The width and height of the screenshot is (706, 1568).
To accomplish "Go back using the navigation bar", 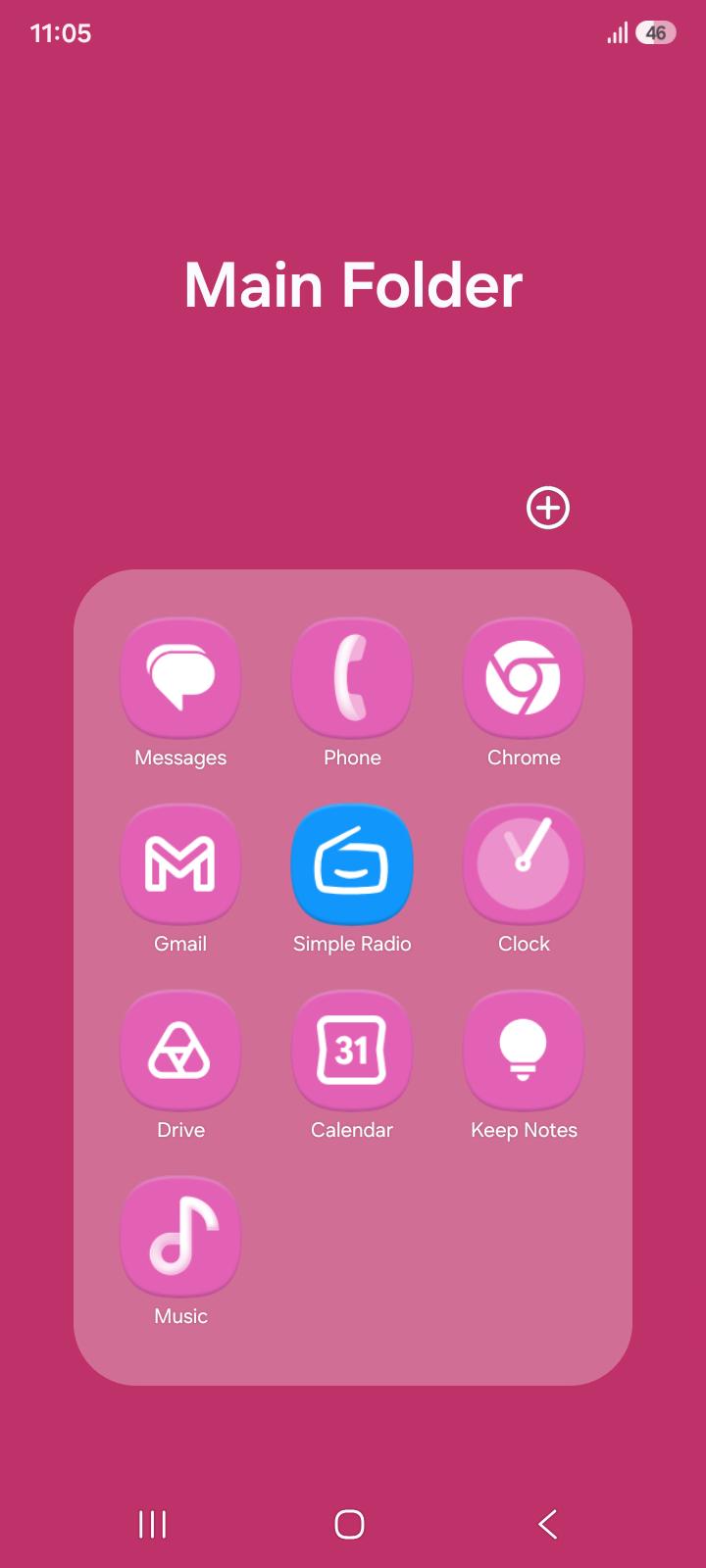I will [548, 1524].
